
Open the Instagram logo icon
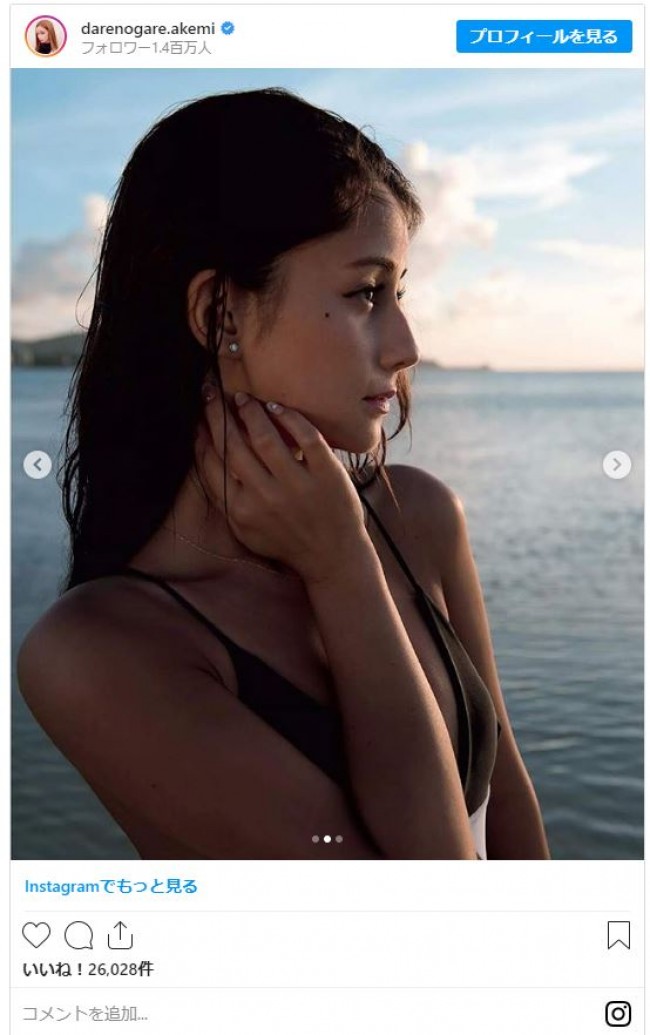point(618,1013)
